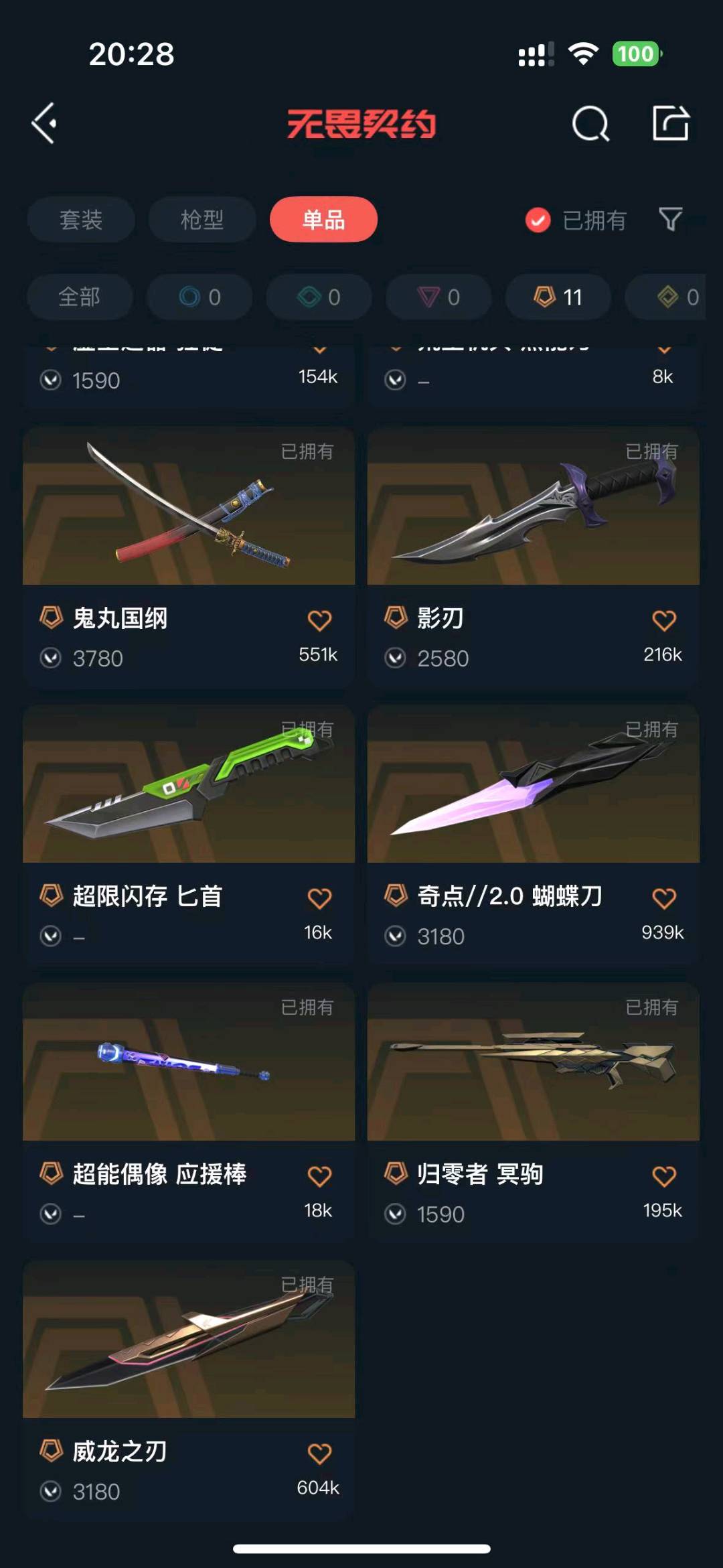Switch to the 套装 tab
The image size is (723, 1568).
point(81,220)
